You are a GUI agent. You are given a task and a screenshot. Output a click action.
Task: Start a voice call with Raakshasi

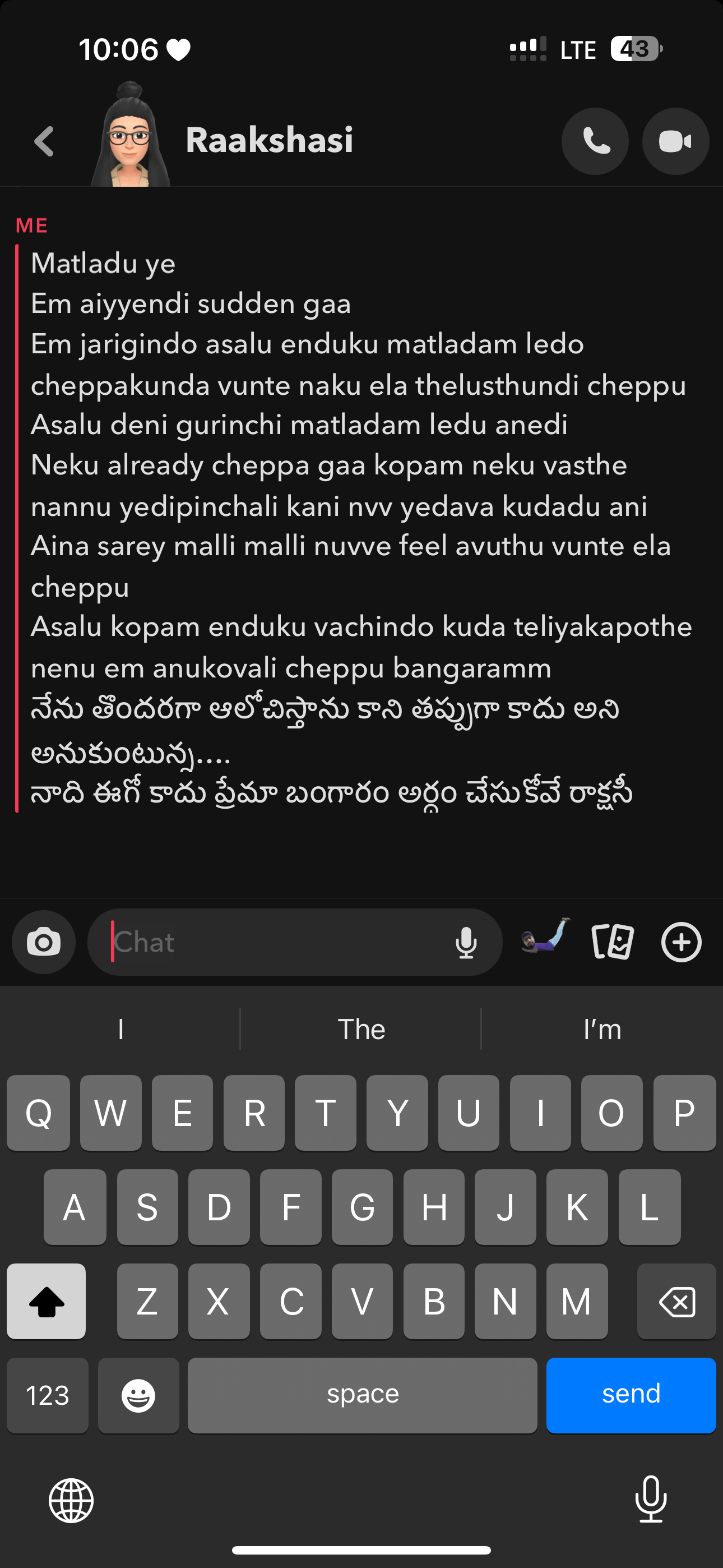click(595, 142)
